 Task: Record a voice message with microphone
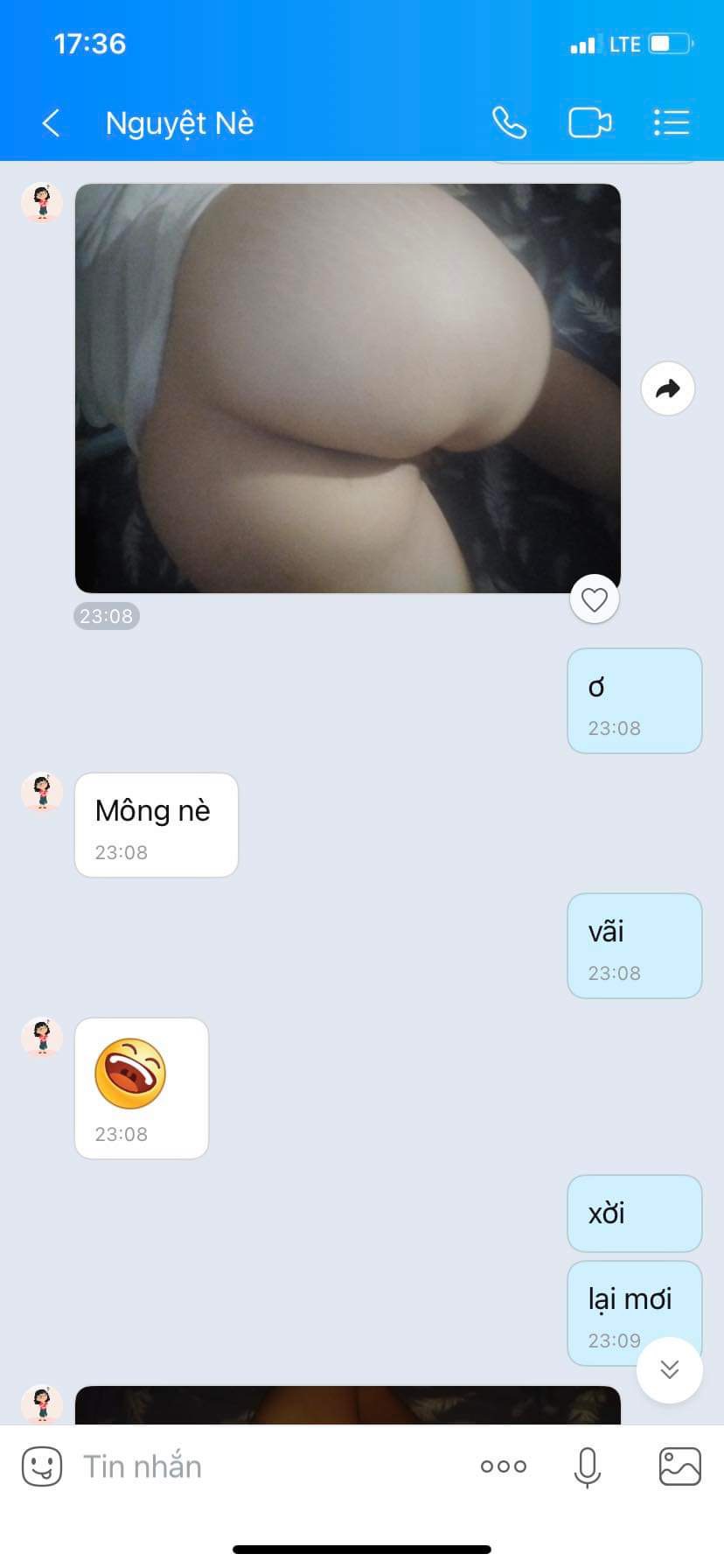[588, 1466]
